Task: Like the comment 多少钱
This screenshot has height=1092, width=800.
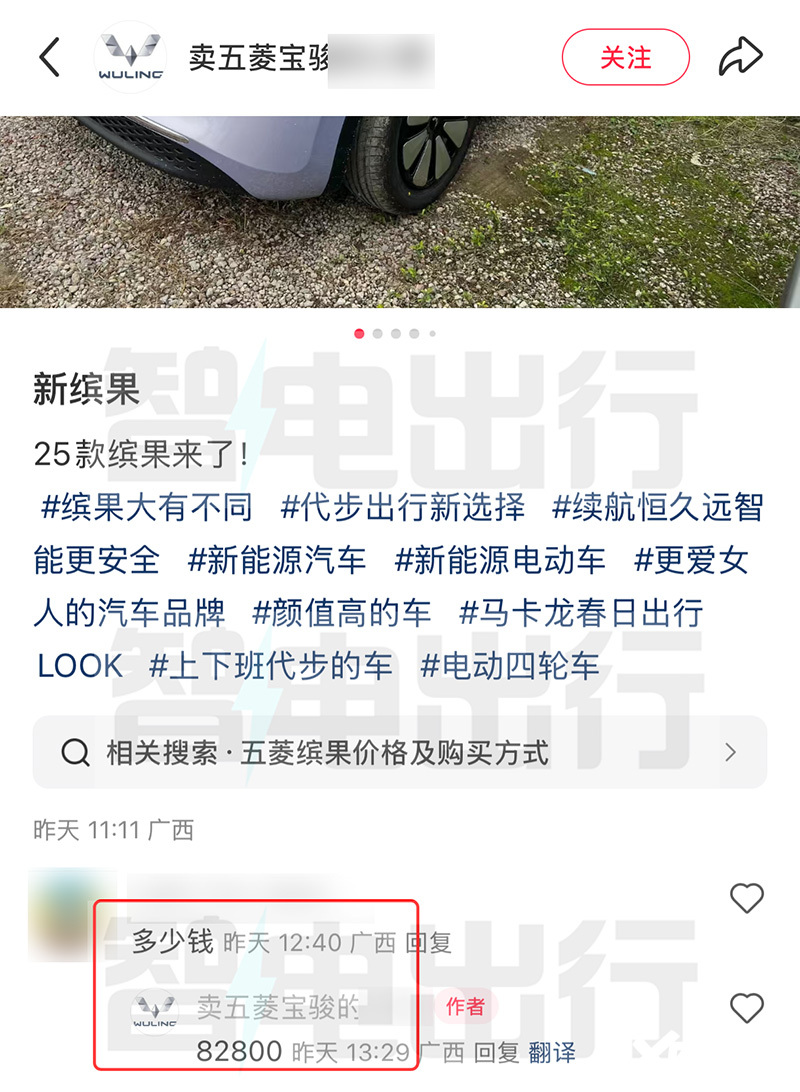Action: point(746,898)
